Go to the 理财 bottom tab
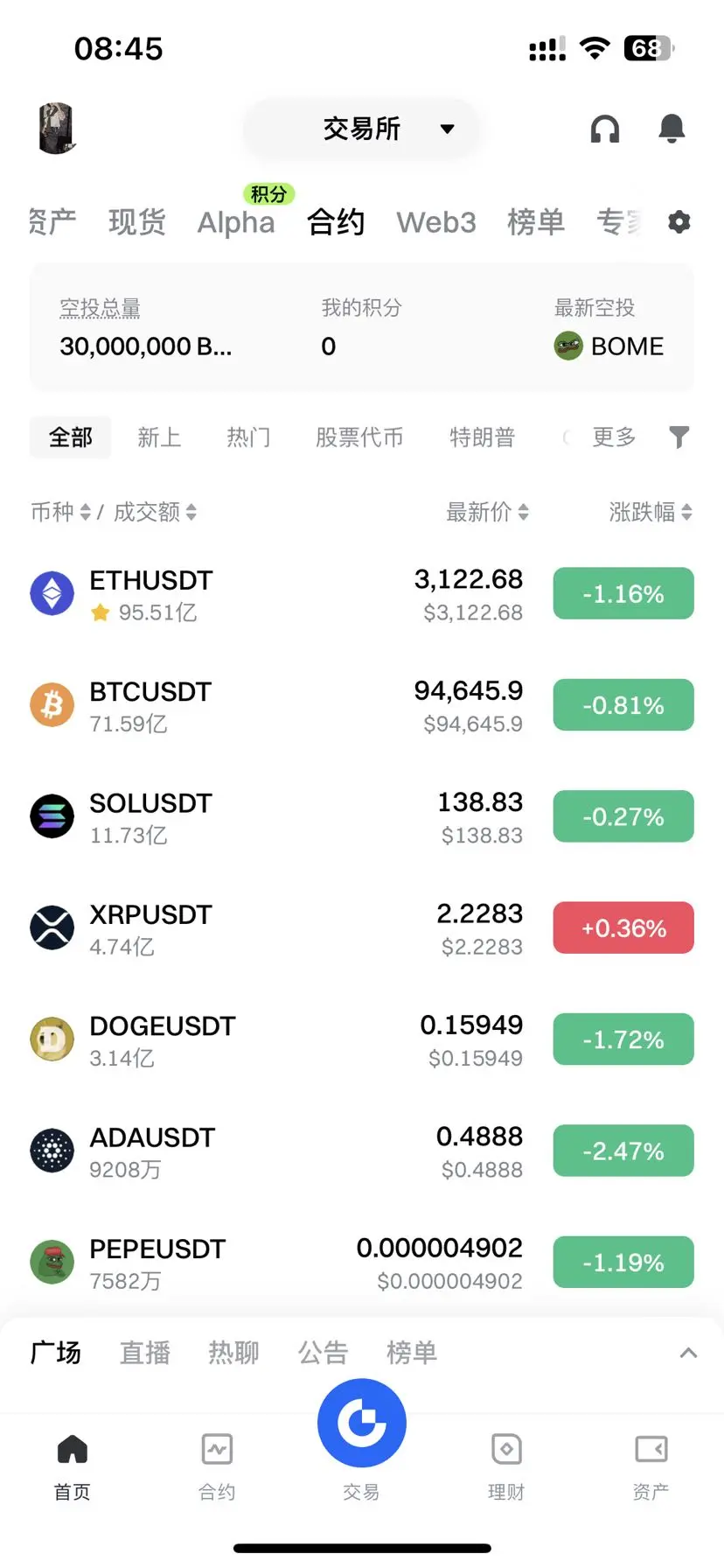Image resolution: width=724 pixels, height=1568 pixels. pos(506,1463)
